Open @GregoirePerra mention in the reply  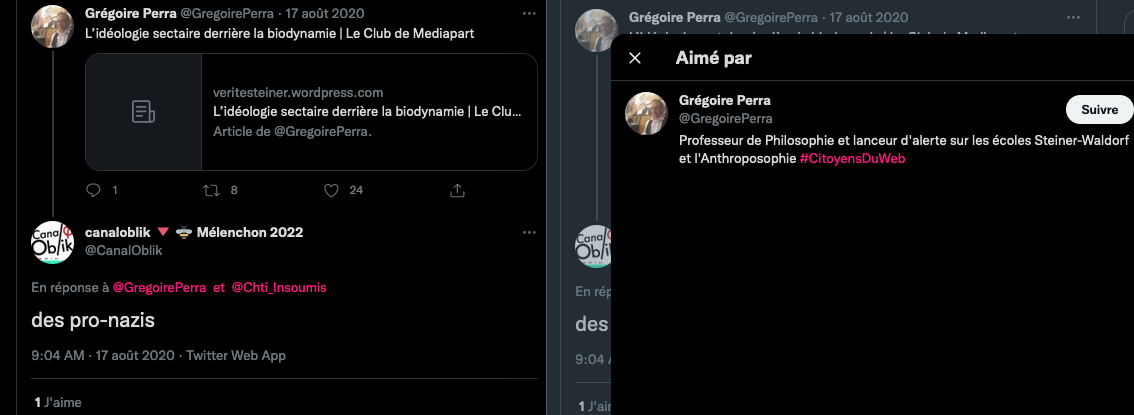point(158,287)
